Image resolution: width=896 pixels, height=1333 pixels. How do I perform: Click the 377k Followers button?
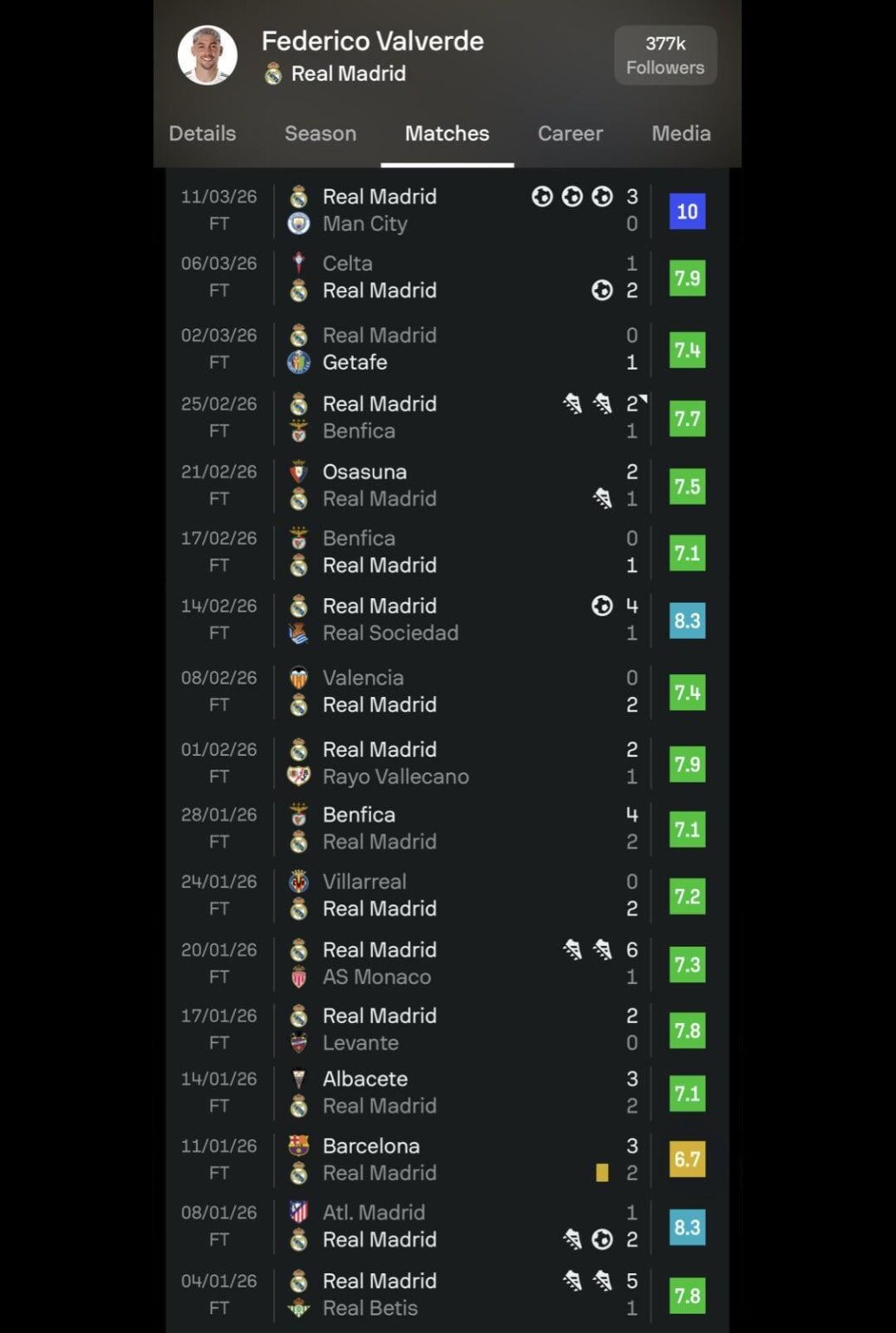coord(664,56)
